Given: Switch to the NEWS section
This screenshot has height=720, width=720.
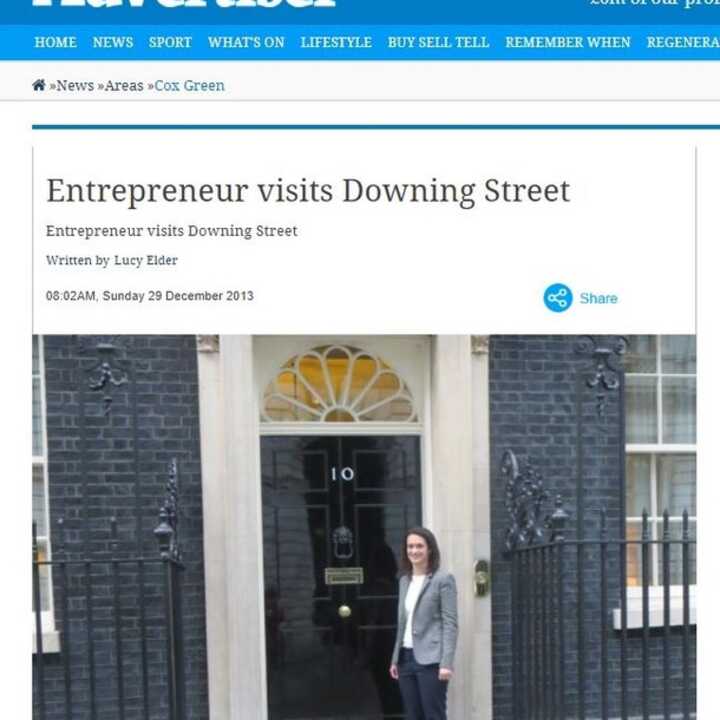Looking at the screenshot, I should click(x=112, y=42).
